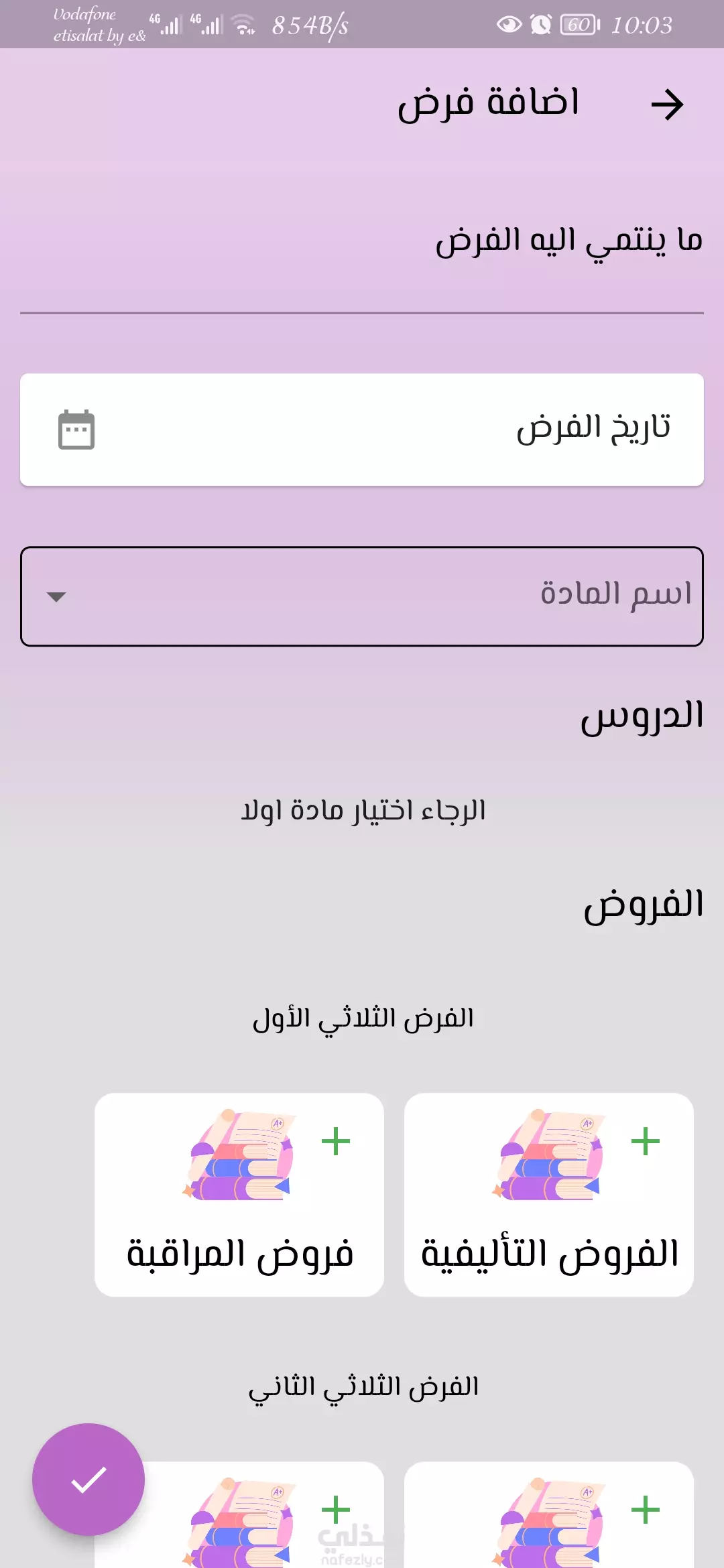
Task: Expand the اسم المادة dropdown
Action: (362, 596)
